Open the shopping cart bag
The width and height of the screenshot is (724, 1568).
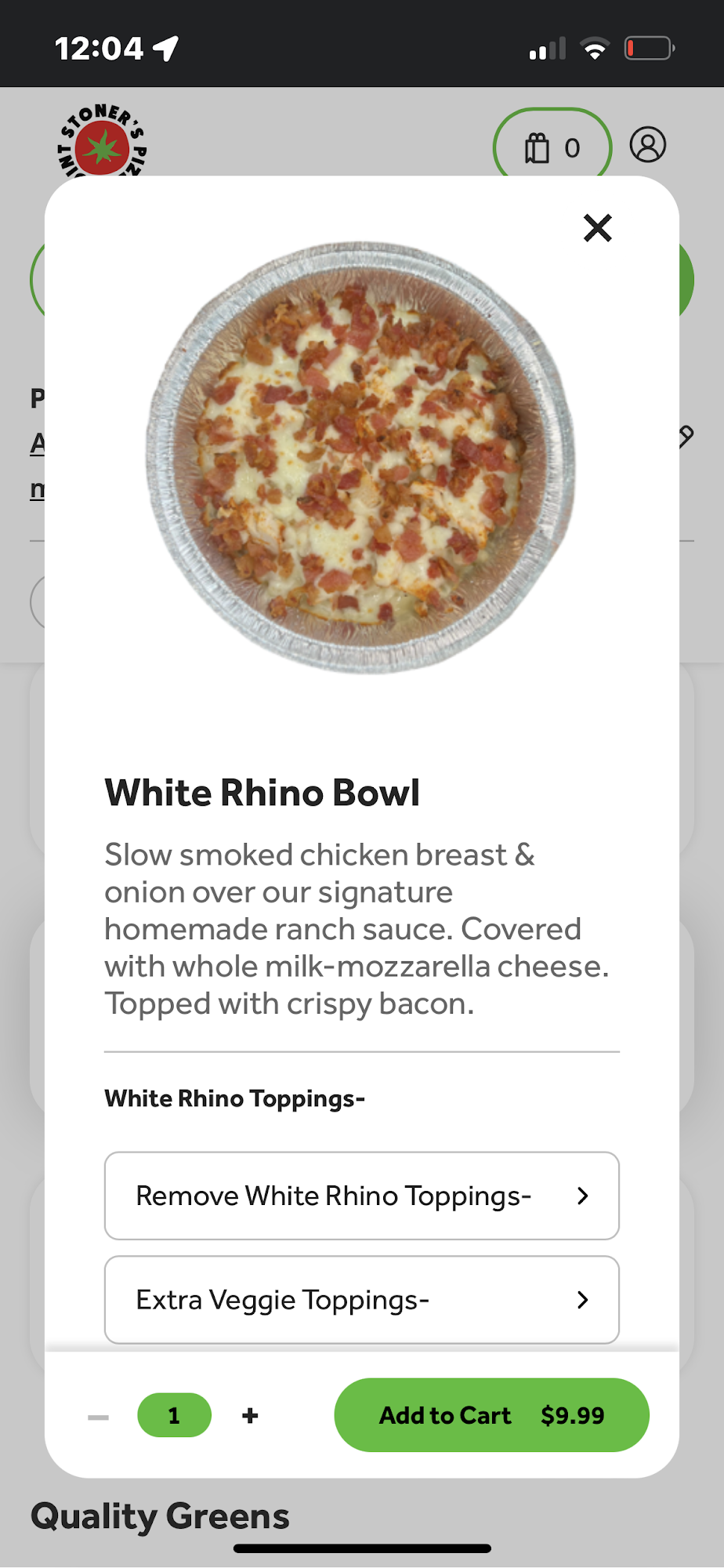552,147
